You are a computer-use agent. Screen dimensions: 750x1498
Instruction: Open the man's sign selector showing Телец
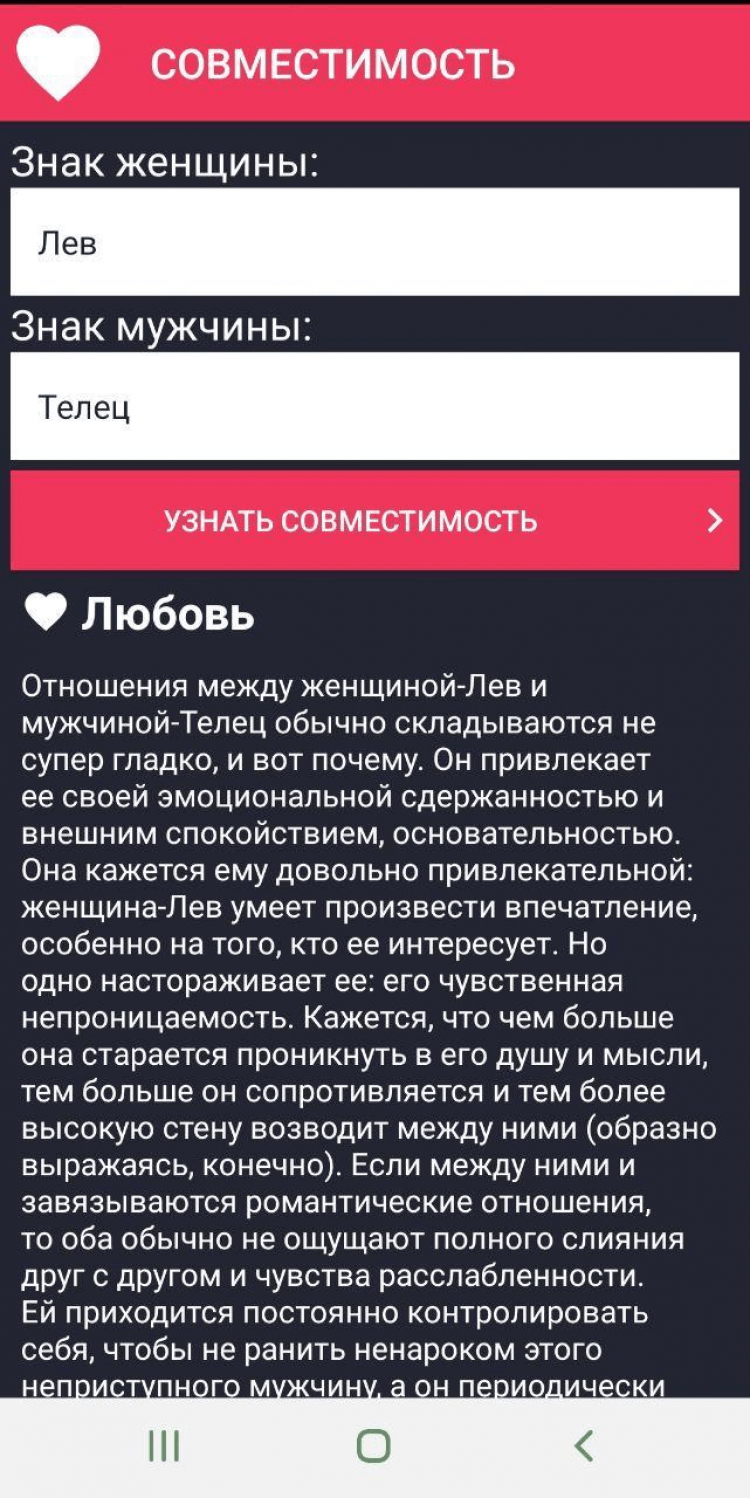[x=374, y=406]
